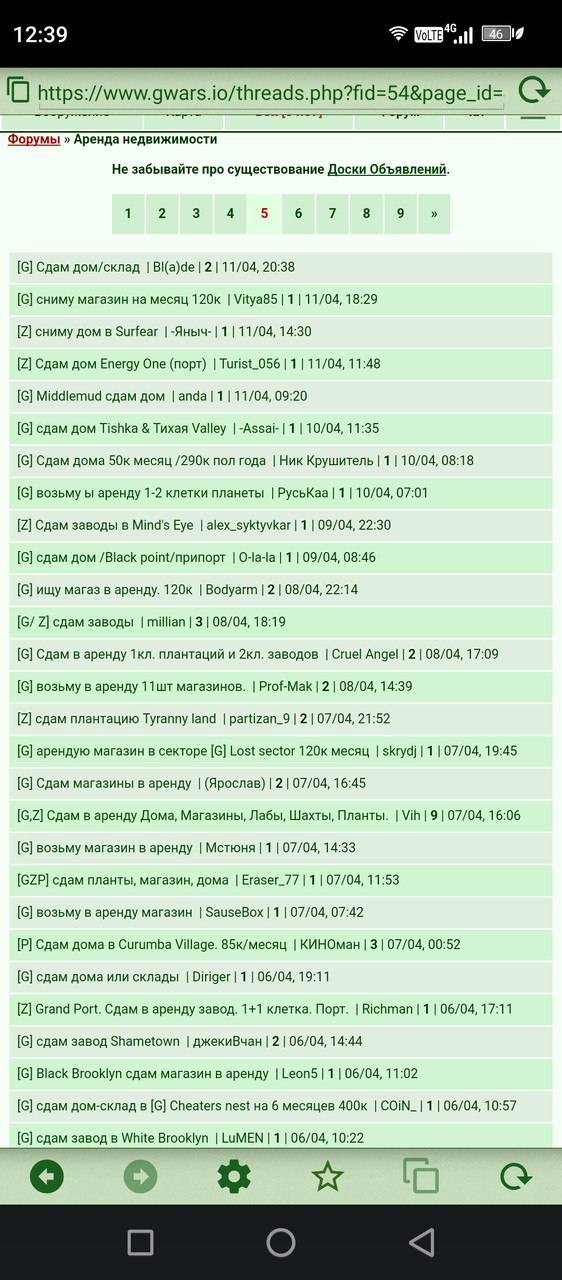Image resolution: width=562 pixels, height=1280 pixels.
Task: Tap the system home button
Action: coord(281,1242)
